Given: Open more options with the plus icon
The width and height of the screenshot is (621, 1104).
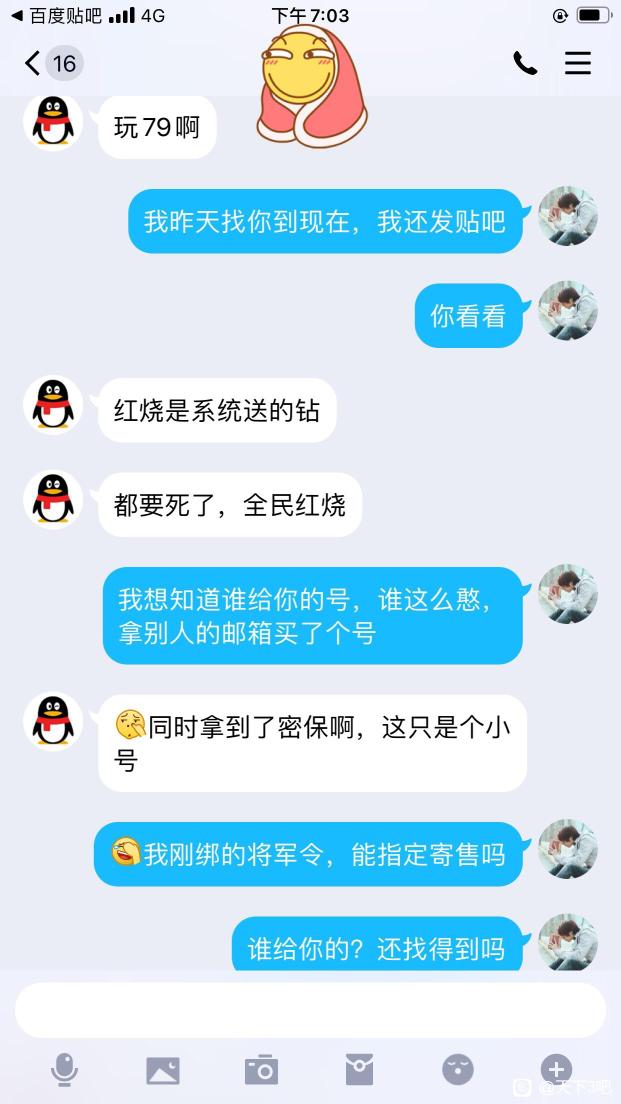Looking at the screenshot, I should [x=556, y=1068].
